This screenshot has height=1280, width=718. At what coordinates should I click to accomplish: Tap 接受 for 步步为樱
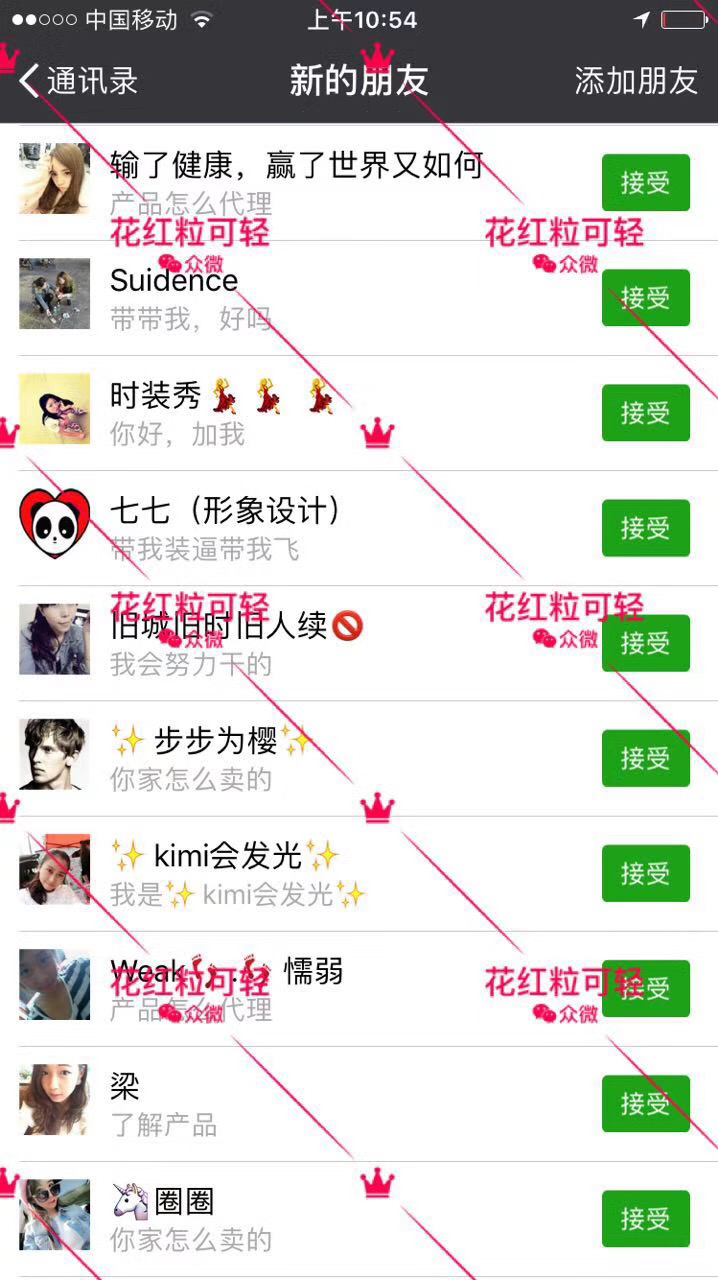point(645,757)
